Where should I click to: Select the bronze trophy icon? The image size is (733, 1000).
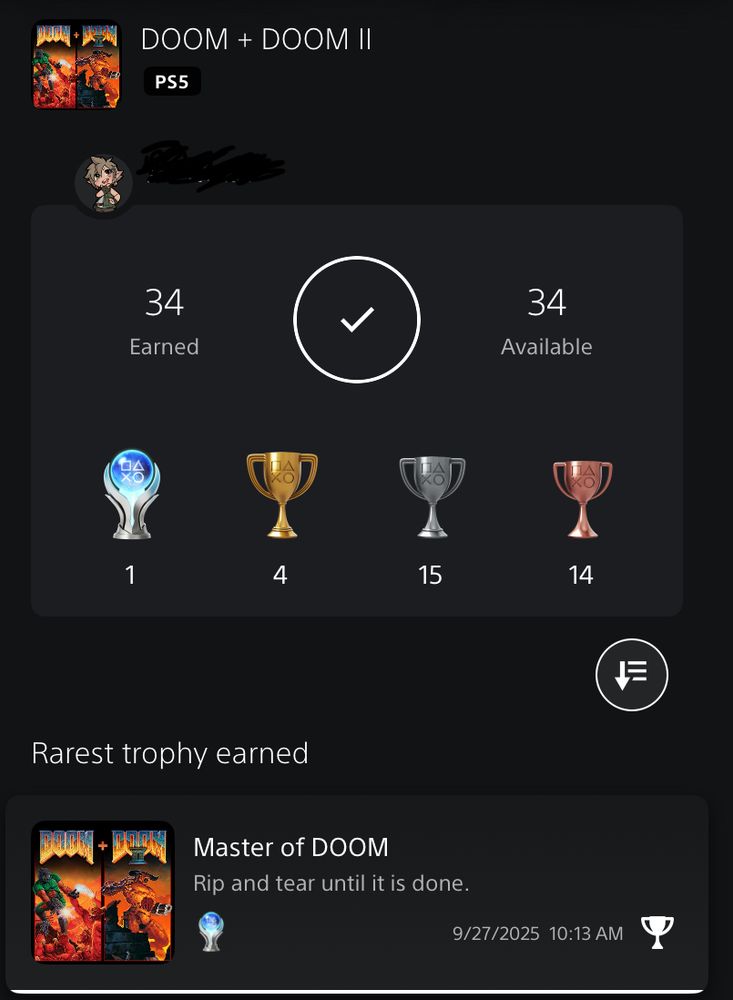(x=582, y=490)
